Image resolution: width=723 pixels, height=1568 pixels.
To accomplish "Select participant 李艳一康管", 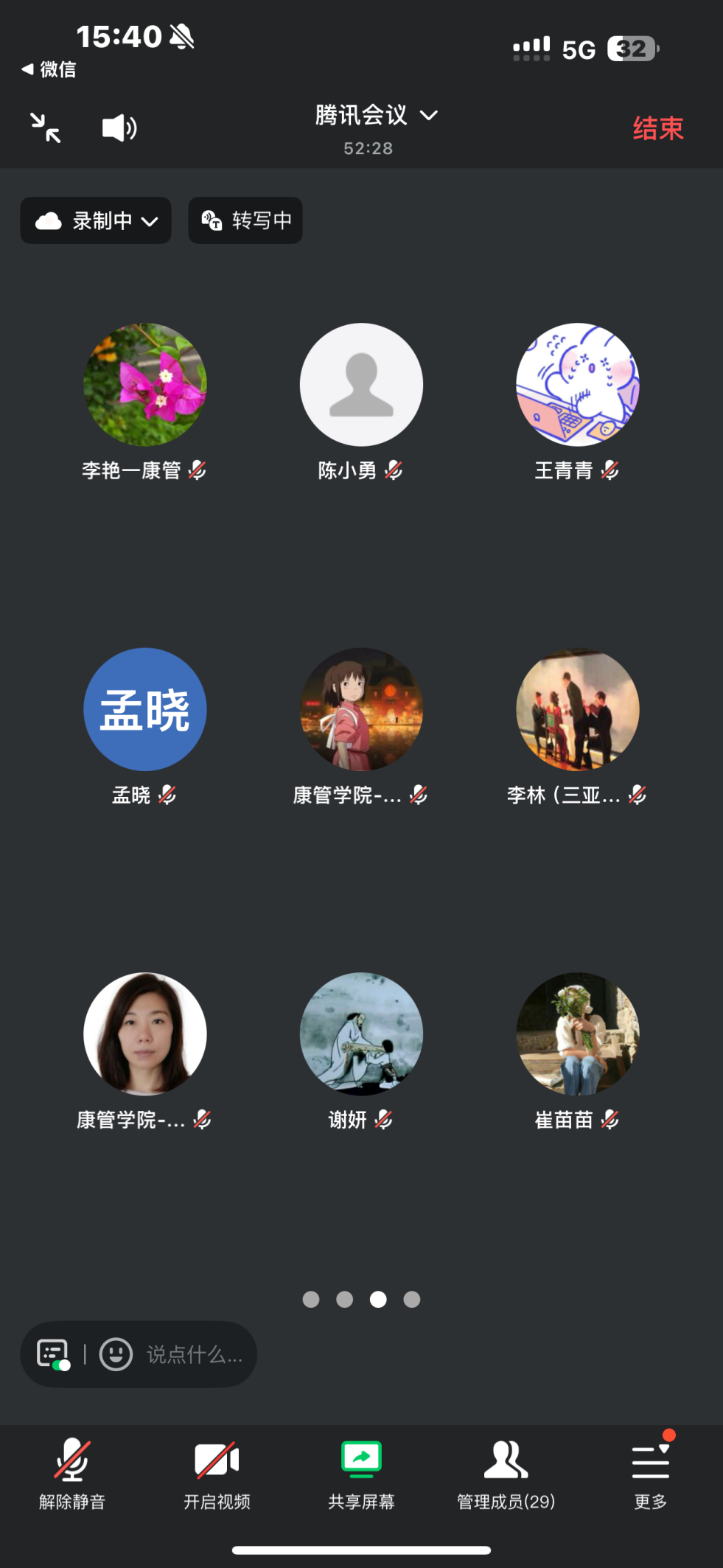I will click(x=144, y=385).
